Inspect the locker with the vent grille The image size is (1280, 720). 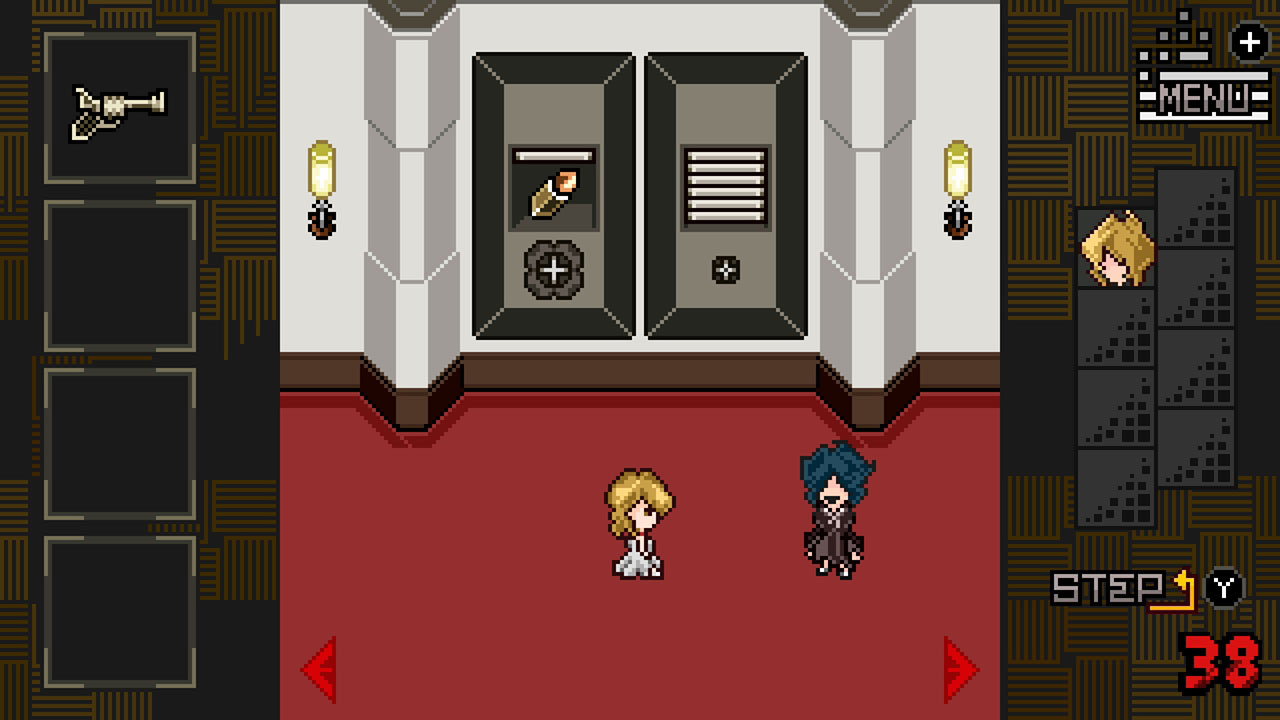(725, 196)
